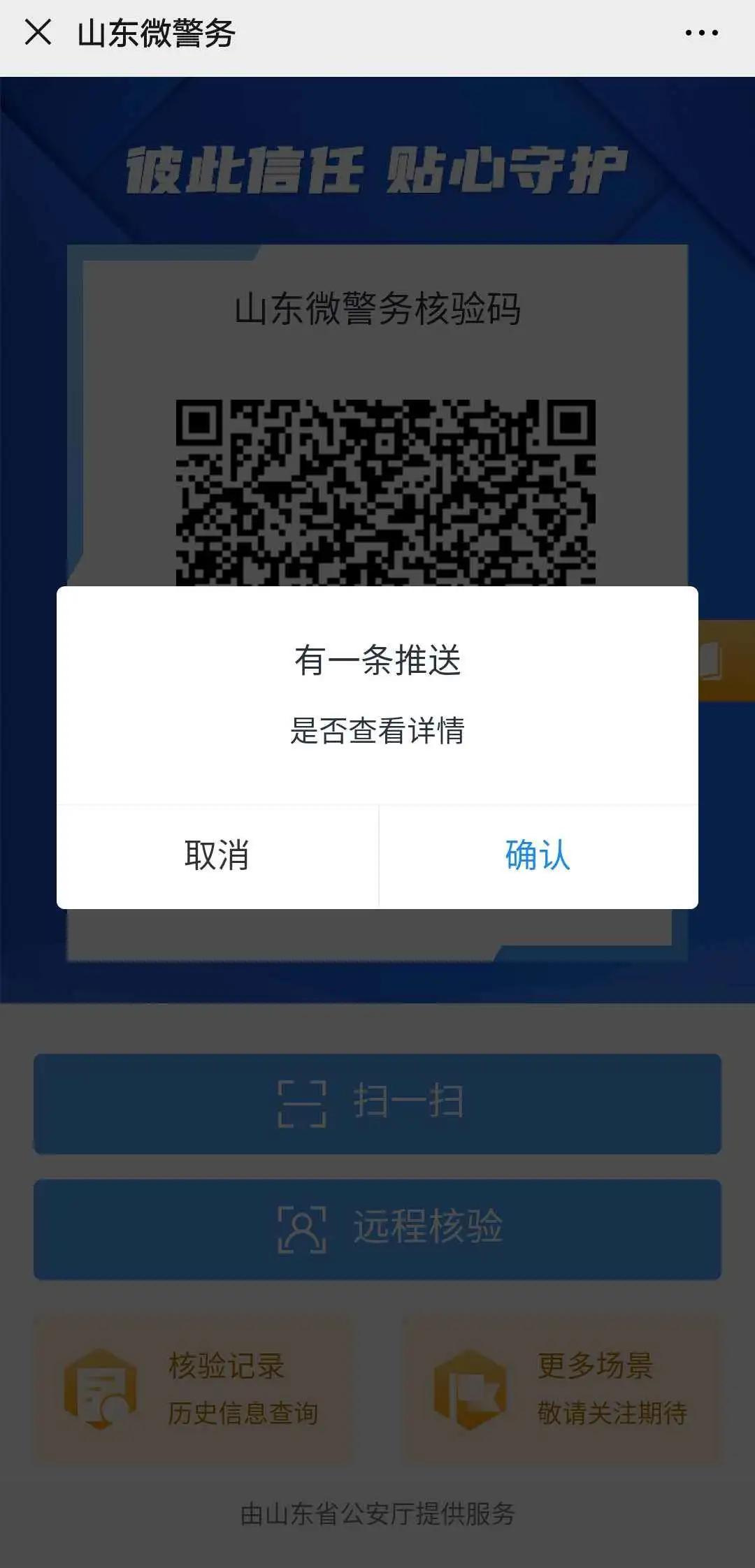The image size is (755, 1568).
Task: Open the three-dot more options menu
Action: tap(703, 31)
